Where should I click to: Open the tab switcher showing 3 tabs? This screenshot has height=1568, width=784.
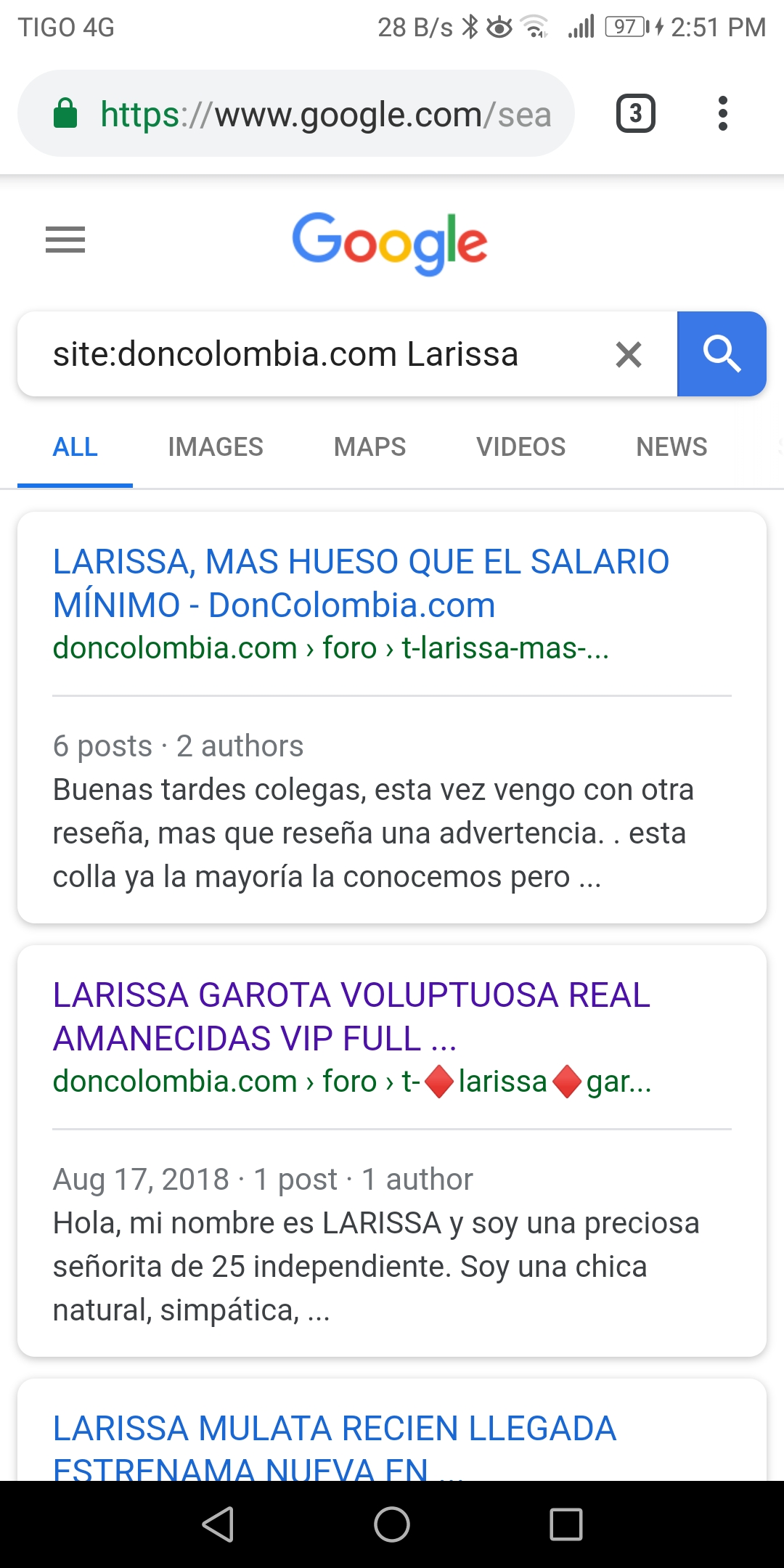pos(635,114)
